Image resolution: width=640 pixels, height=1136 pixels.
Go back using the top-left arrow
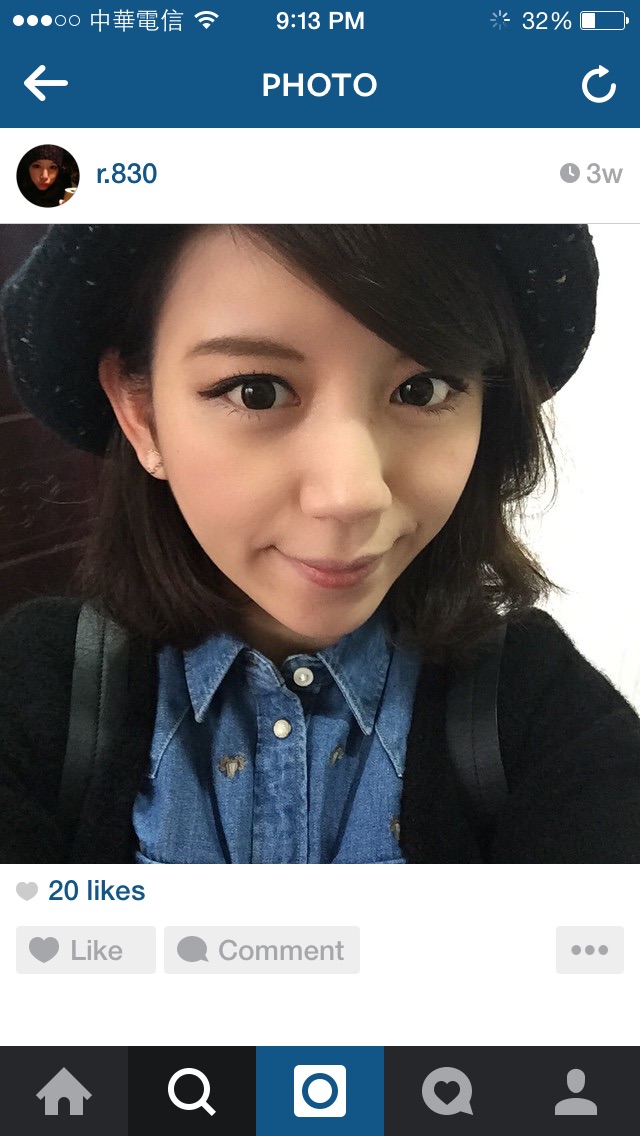pyautogui.click(x=46, y=85)
